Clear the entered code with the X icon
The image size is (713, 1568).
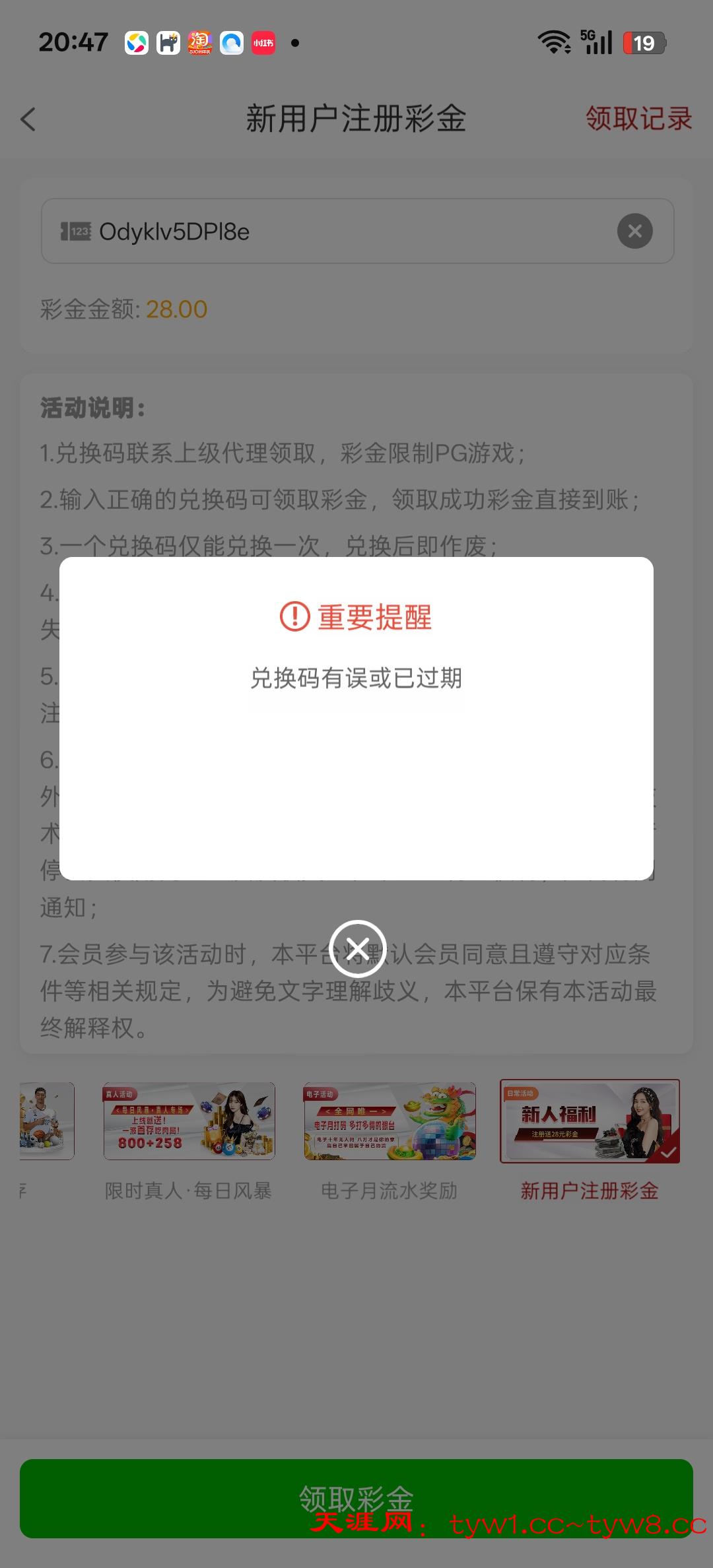(x=634, y=230)
